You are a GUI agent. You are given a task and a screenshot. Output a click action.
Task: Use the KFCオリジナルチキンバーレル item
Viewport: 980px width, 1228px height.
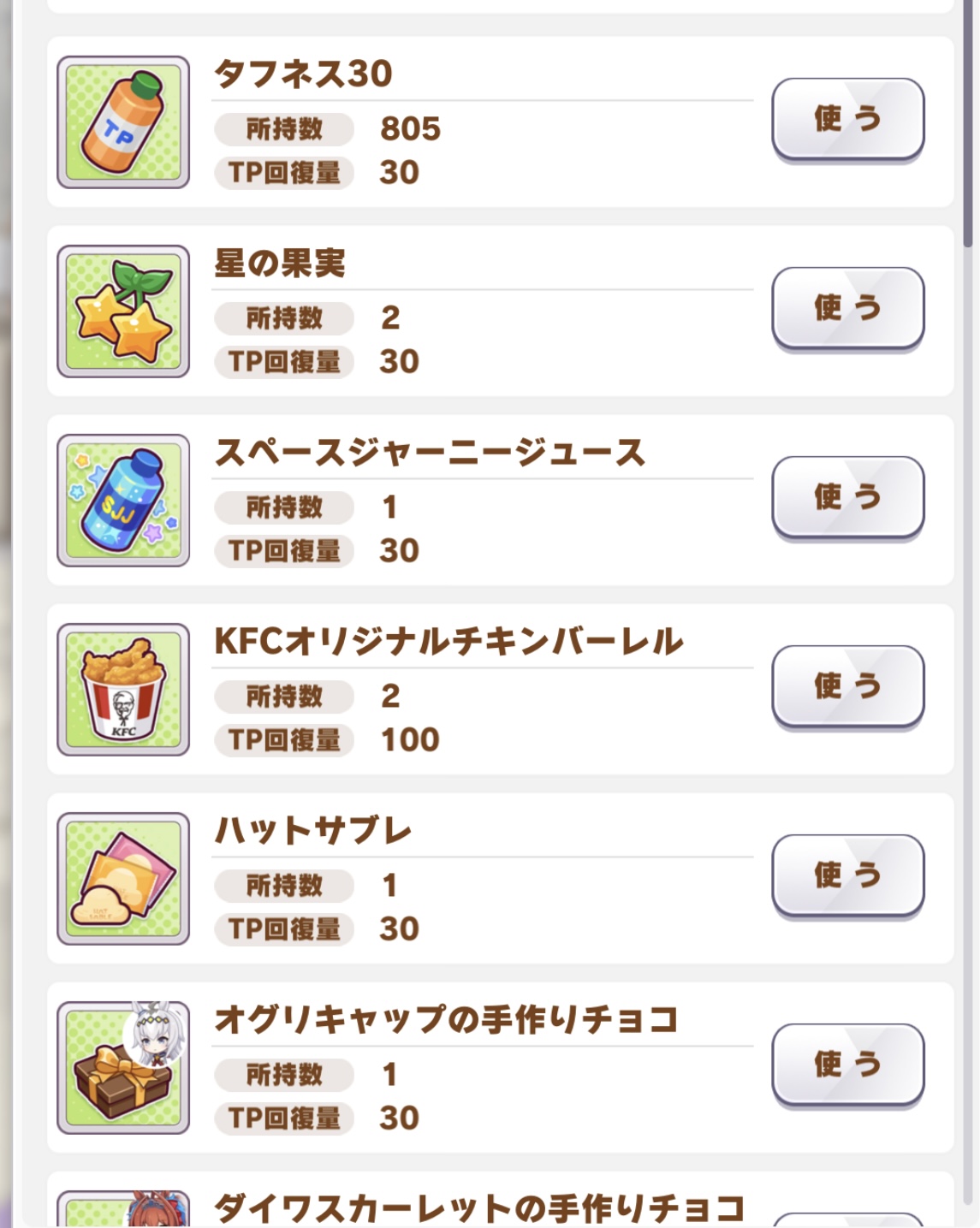pos(847,685)
